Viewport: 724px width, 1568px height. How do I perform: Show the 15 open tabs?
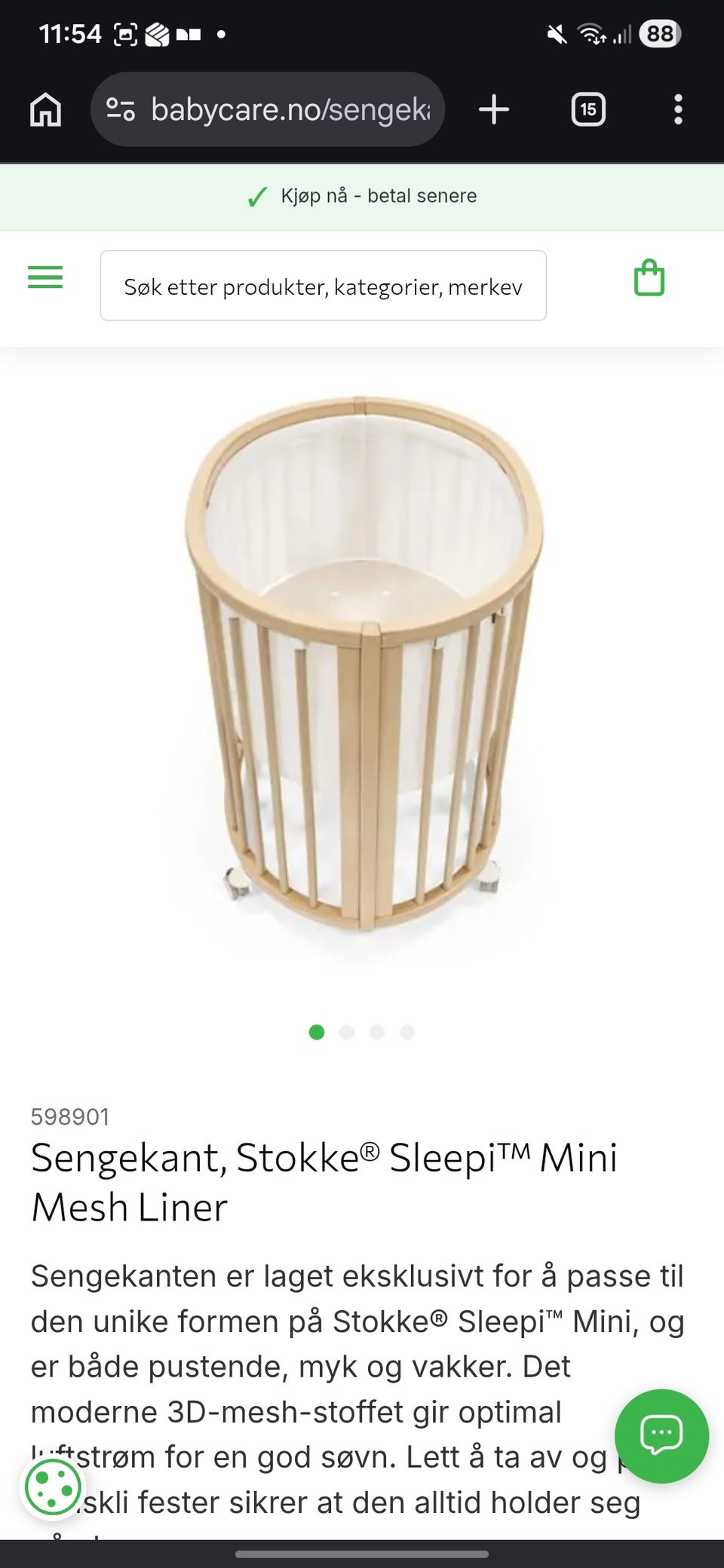(588, 109)
